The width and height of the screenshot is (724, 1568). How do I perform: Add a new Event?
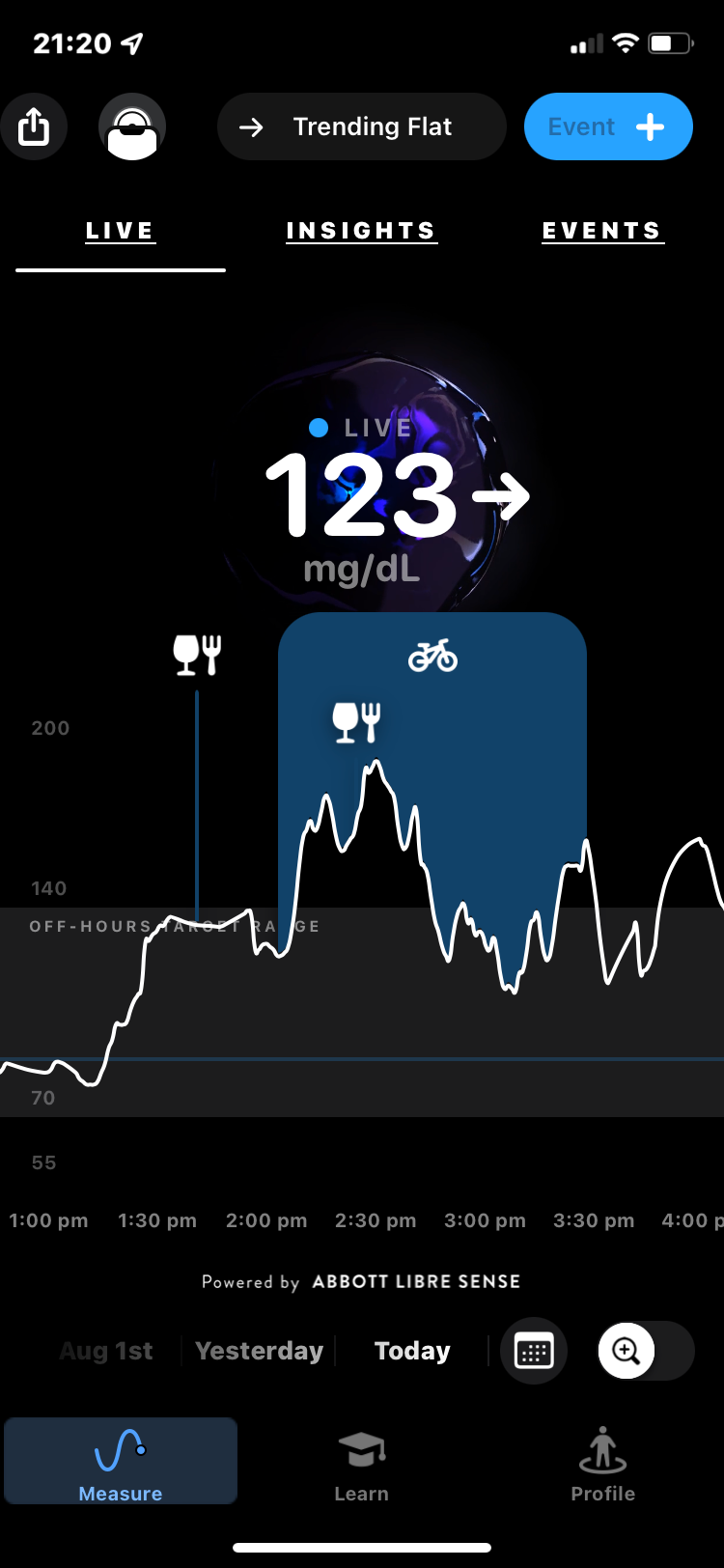(x=608, y=126)
